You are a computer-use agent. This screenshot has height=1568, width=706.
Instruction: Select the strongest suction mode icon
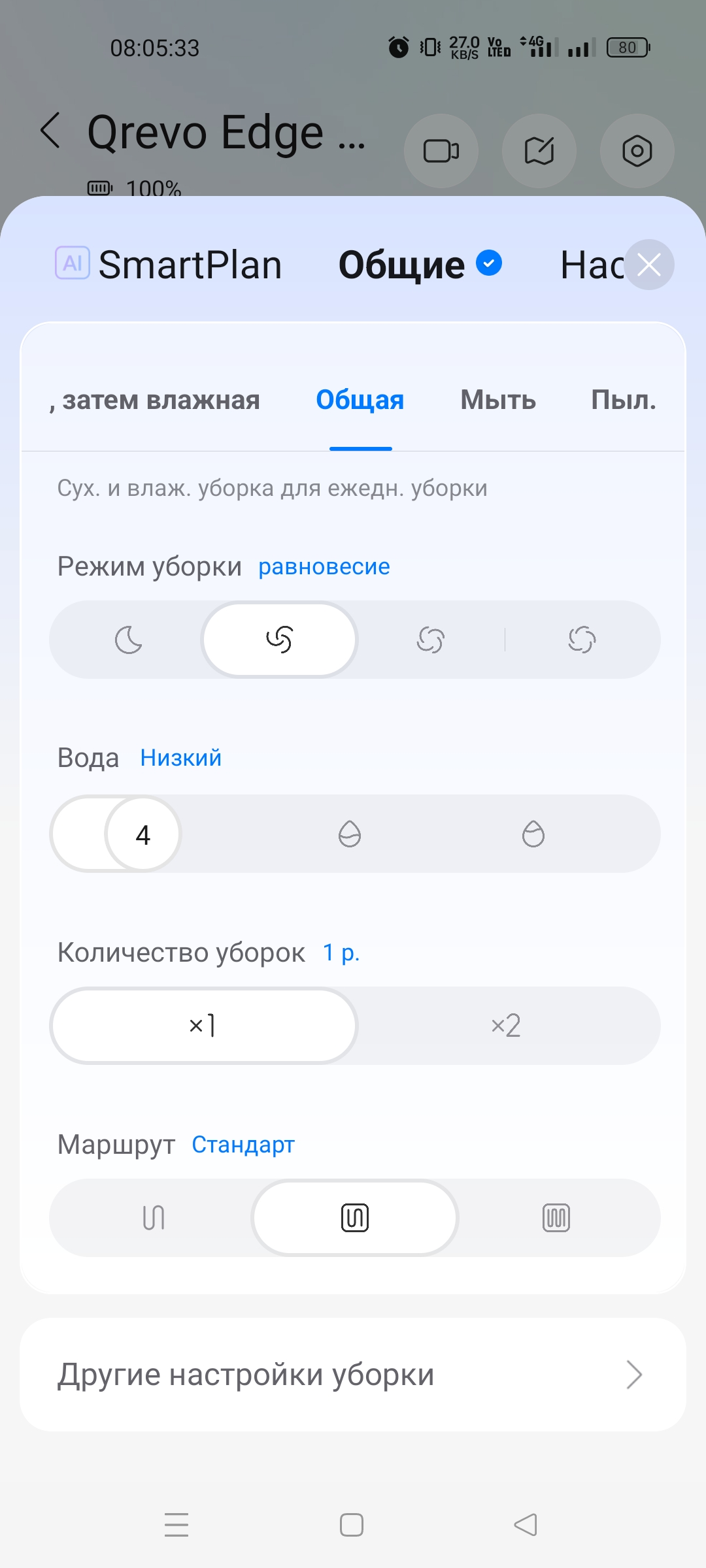click(x=582, y=640)
